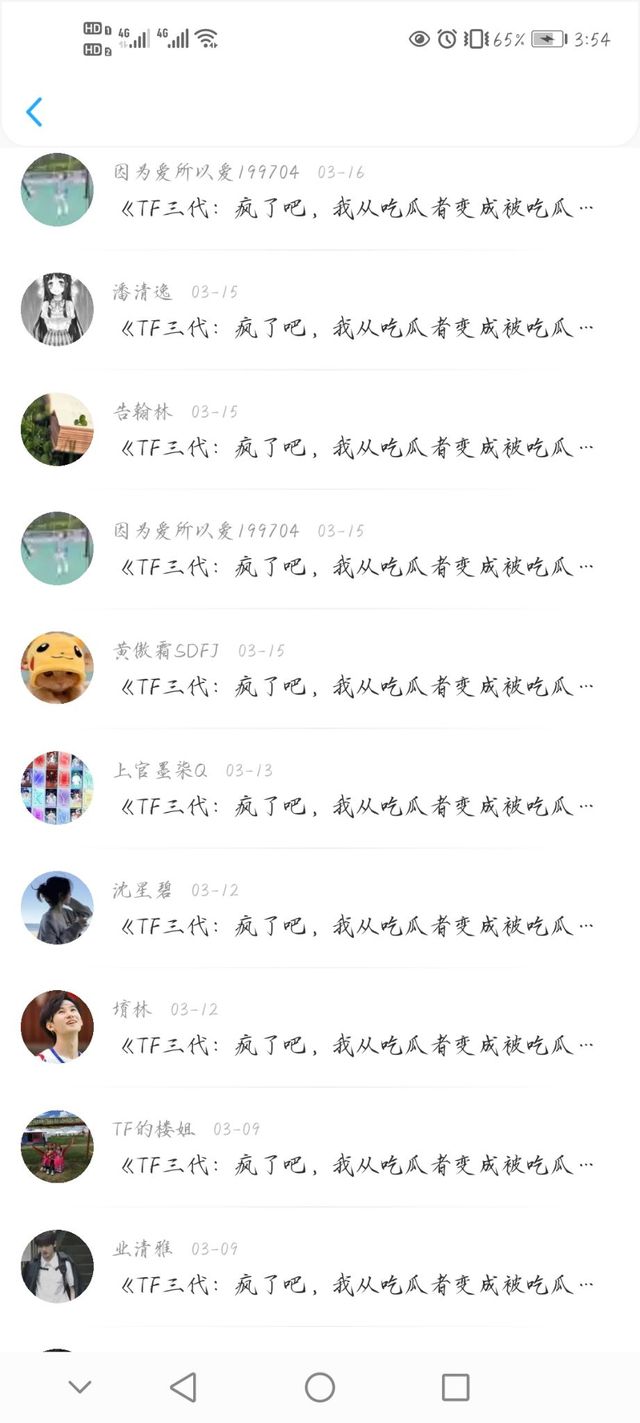
Task: Open the entry from 告翰林
Action: (320, 430)
